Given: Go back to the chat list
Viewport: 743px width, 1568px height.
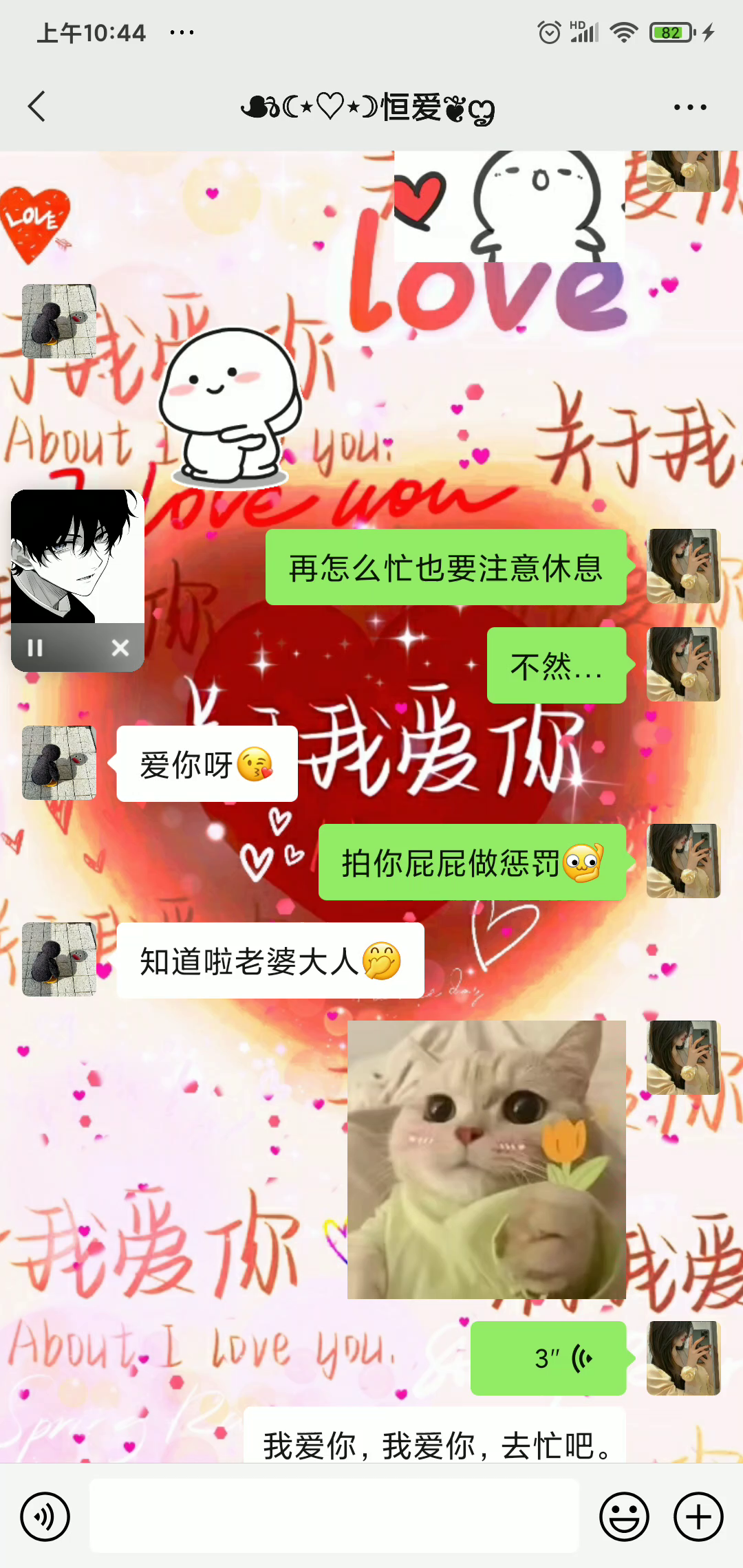Looking at the screenshot, I should click(37, 107).
